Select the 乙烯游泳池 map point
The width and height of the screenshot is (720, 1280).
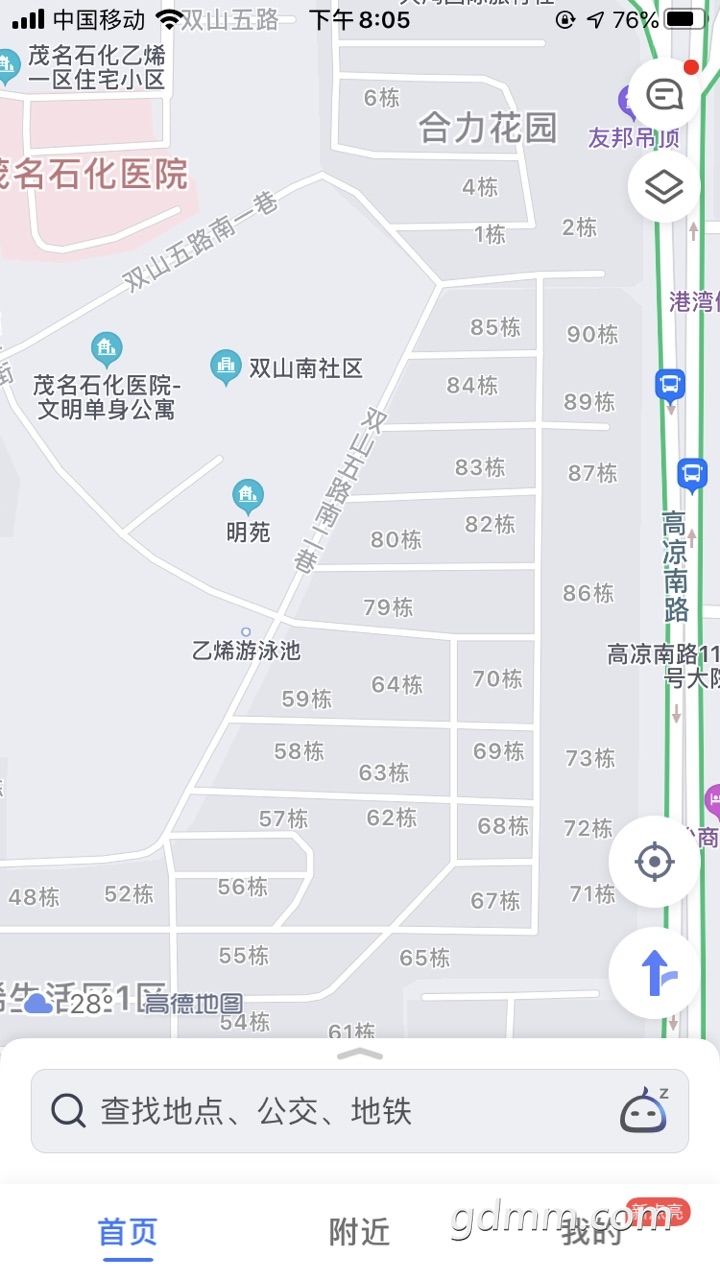click(246, 632)
